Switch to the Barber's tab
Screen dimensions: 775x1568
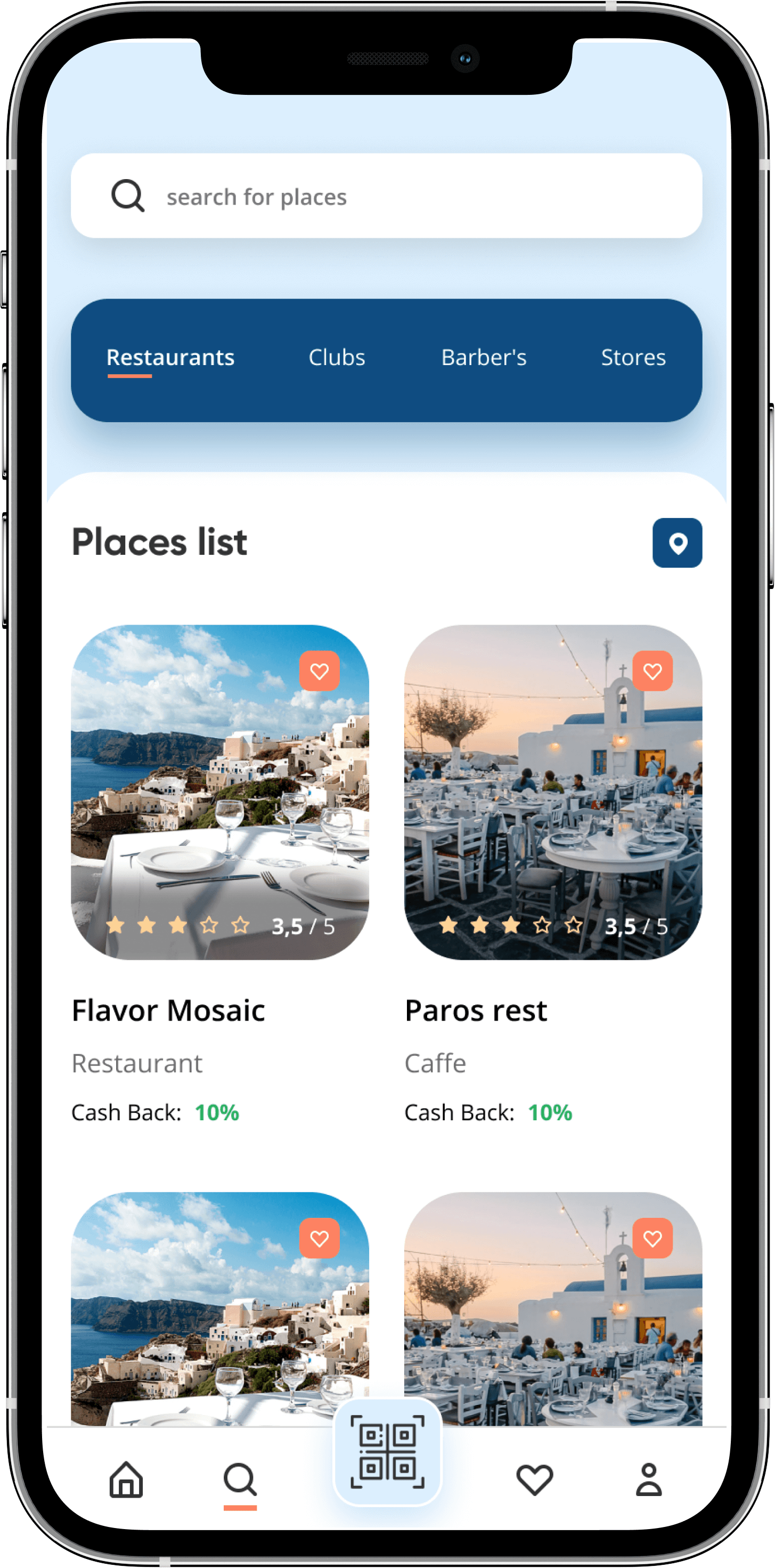tap(484, 357)
